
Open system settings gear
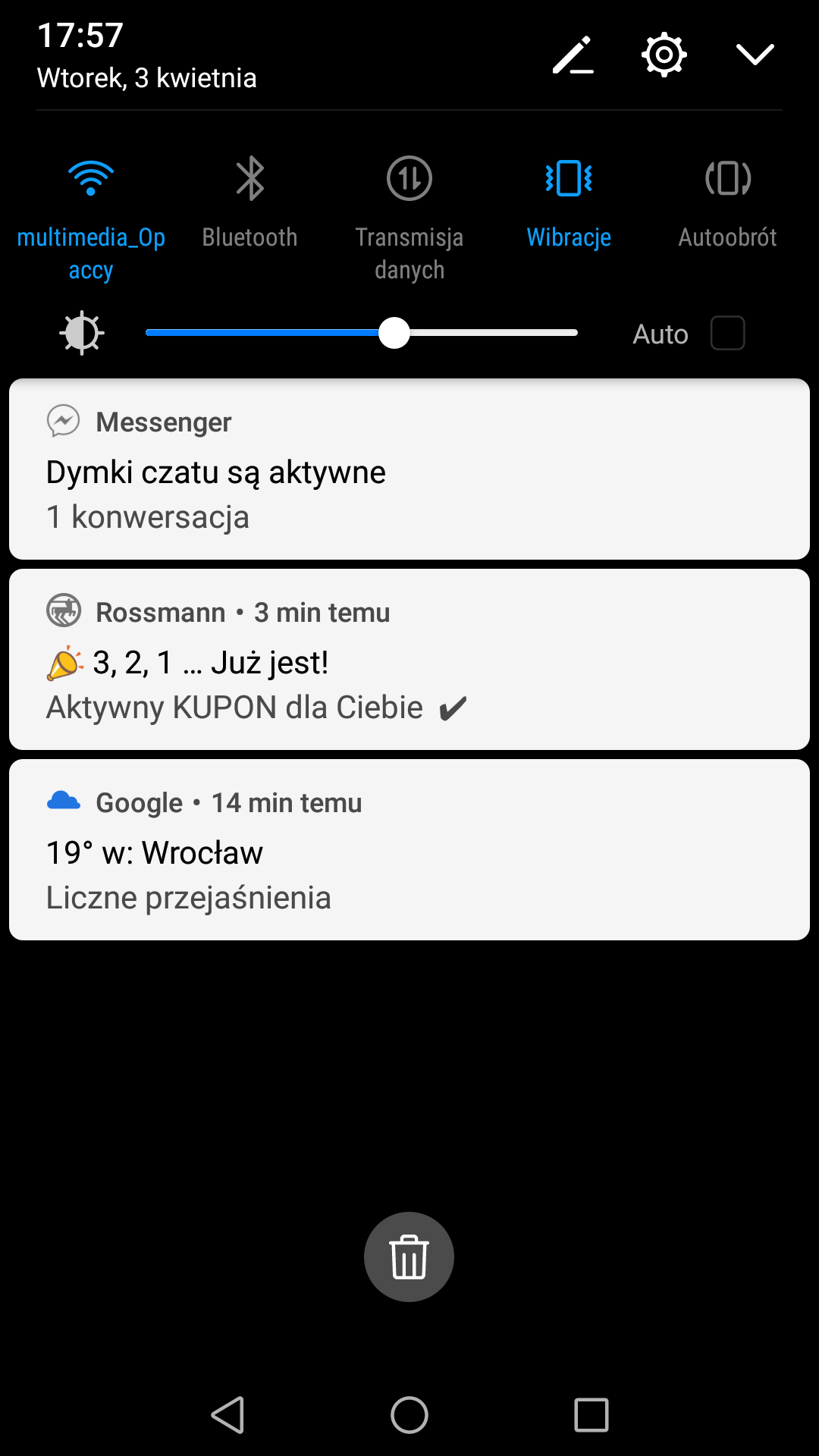click(664, 55)
